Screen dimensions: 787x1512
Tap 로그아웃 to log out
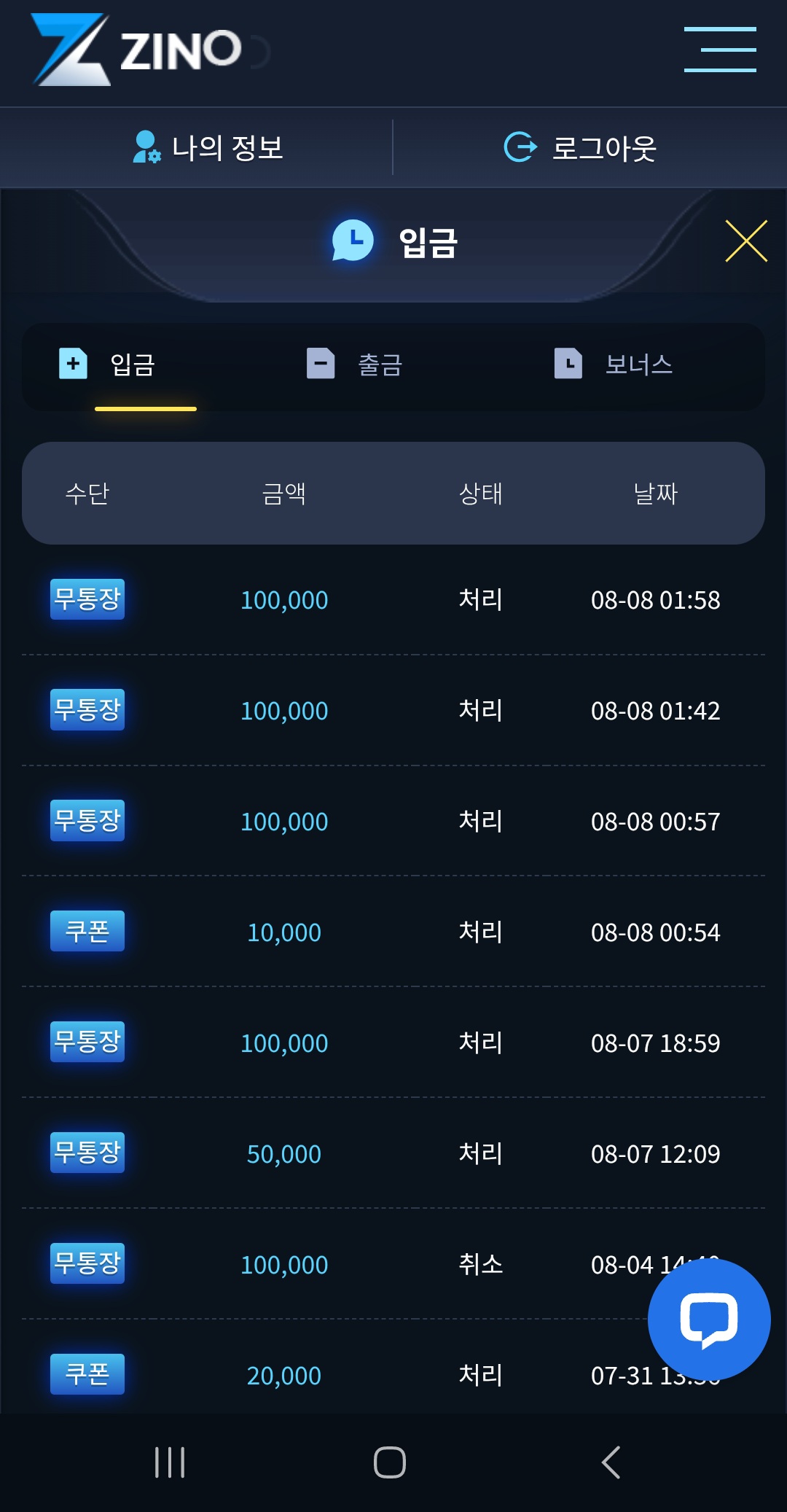pyautogui.click(x=580, y=147)
